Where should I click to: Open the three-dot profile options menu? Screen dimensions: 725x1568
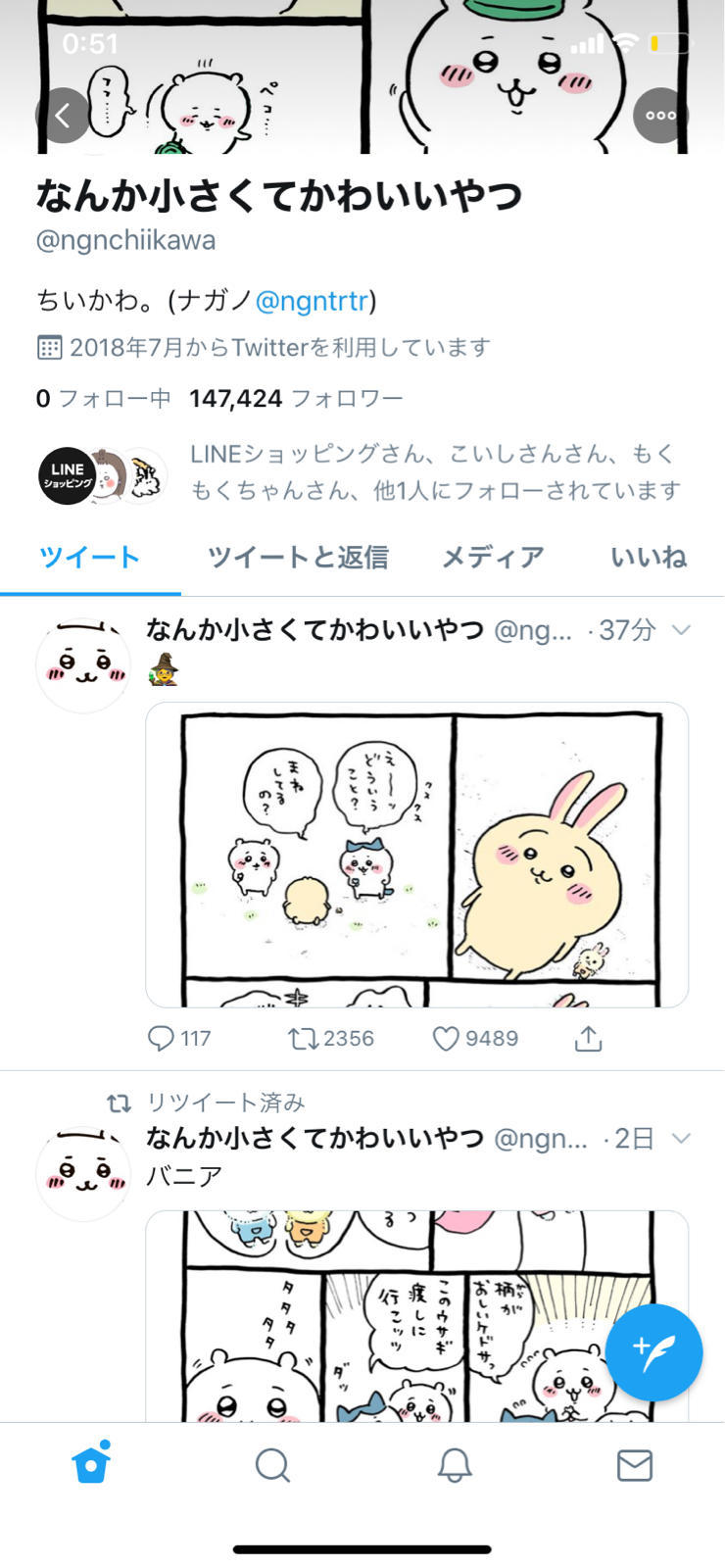point(660,116)
